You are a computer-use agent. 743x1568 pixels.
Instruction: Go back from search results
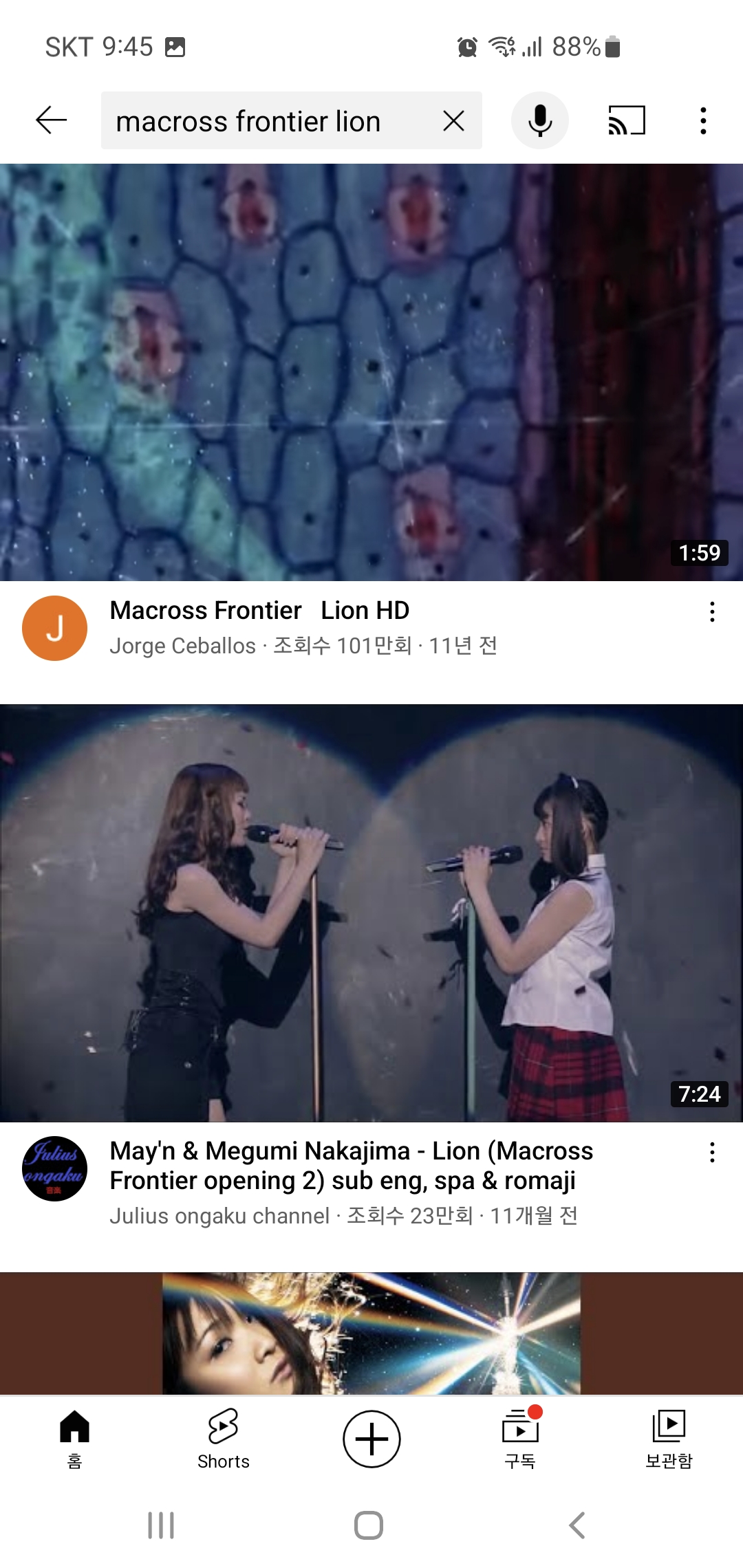click(52, 121)
